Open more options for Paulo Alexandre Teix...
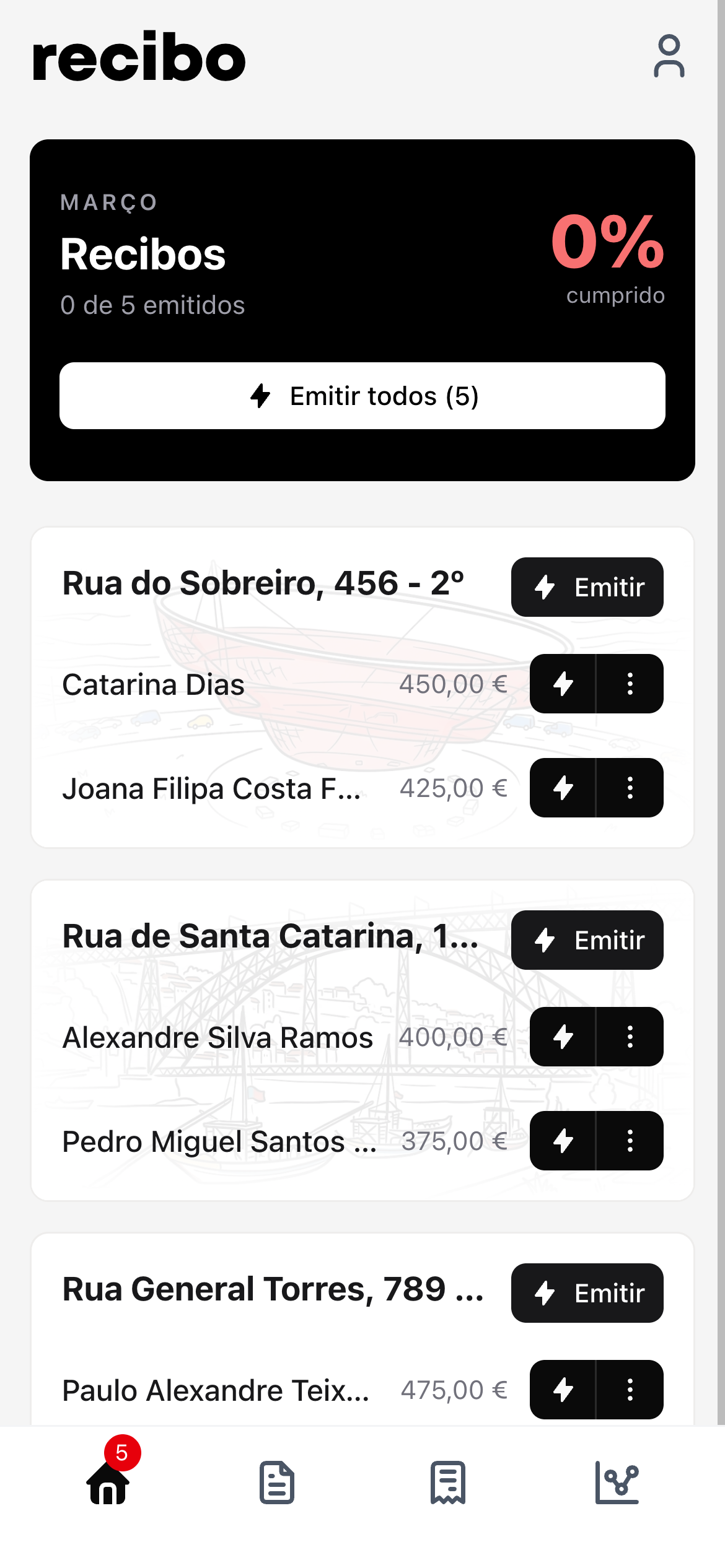Image resolution: width=725 pixels, height=1568 pixels. [630, 1390]
